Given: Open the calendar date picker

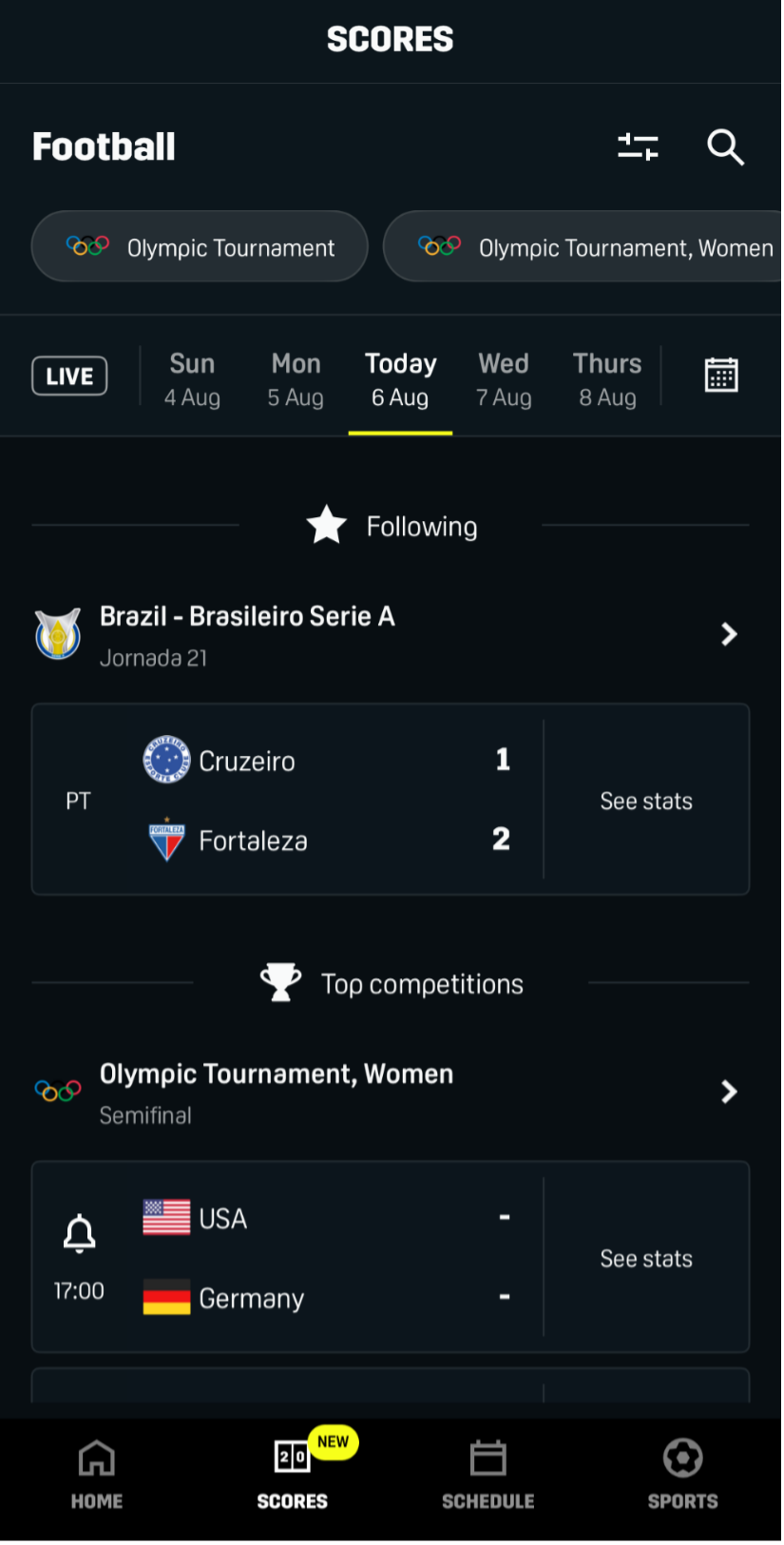Looking at the screenshot, I should click(721, 375).
